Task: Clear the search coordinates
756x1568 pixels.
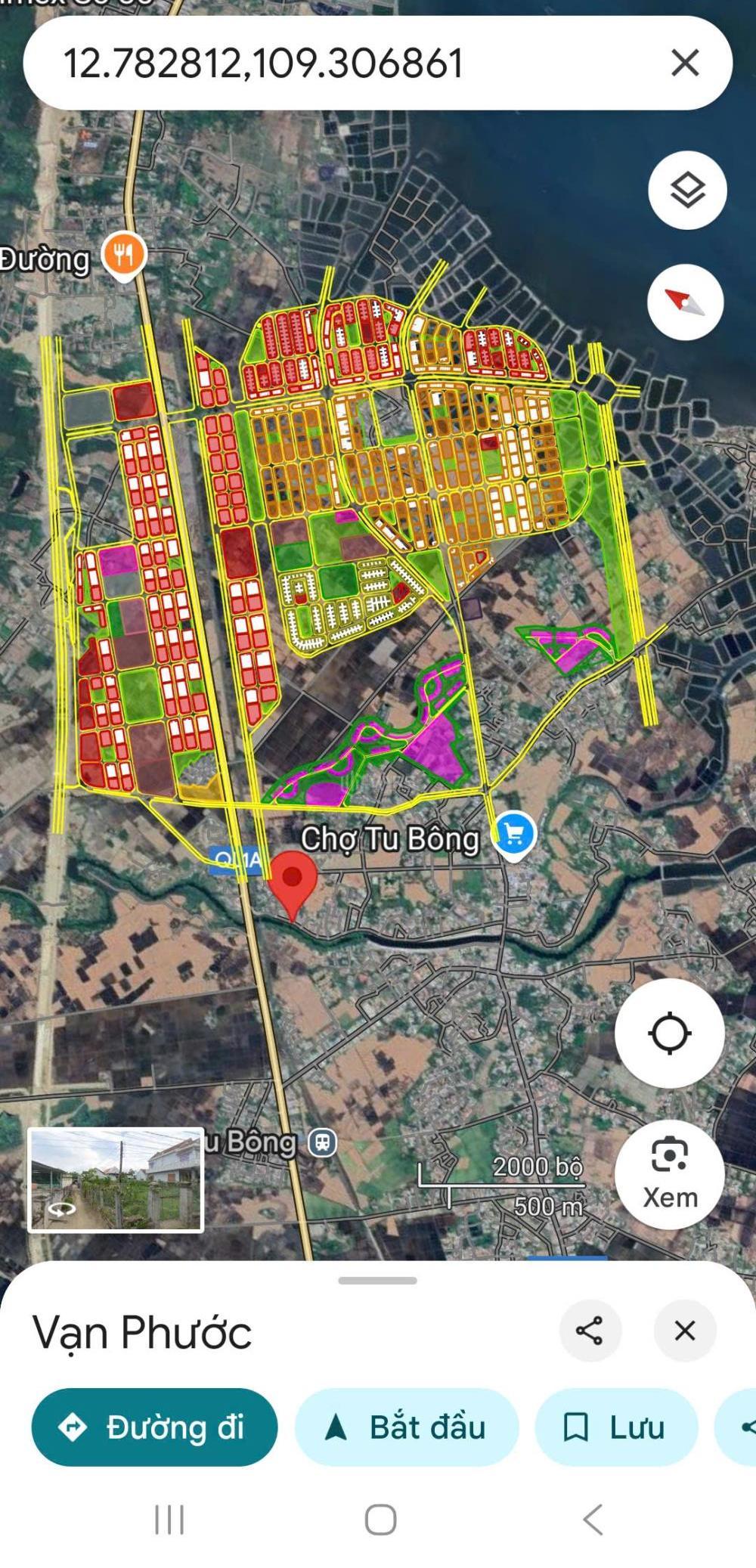Action: pyautogui.click(x=685, y=63)
